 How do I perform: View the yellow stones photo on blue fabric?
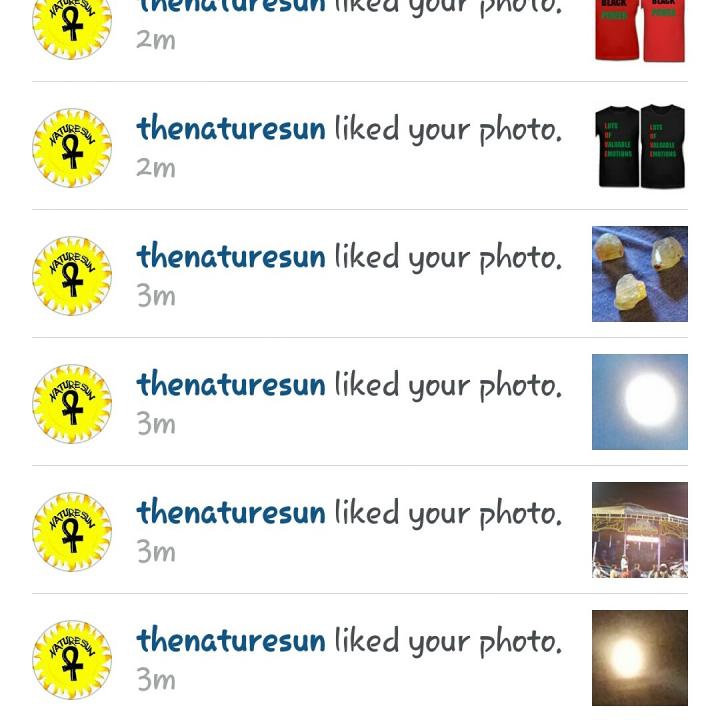(640, 274)
